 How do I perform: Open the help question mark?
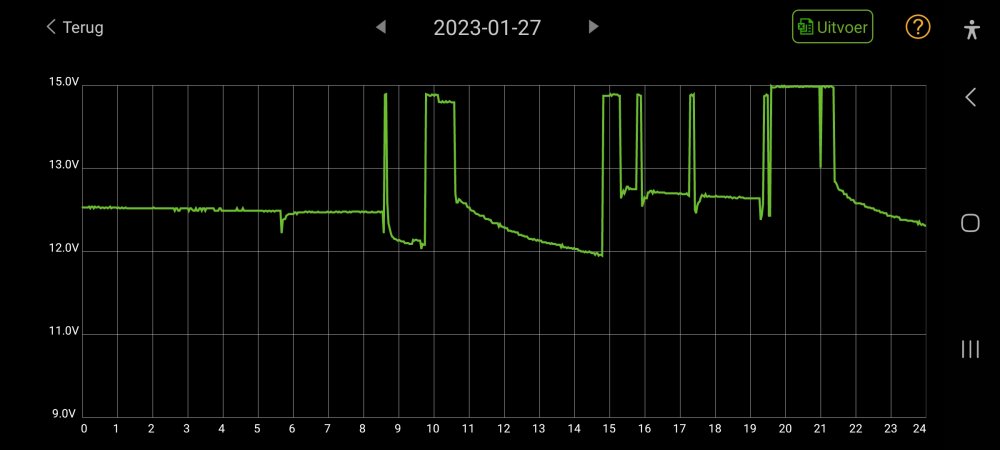918,27
